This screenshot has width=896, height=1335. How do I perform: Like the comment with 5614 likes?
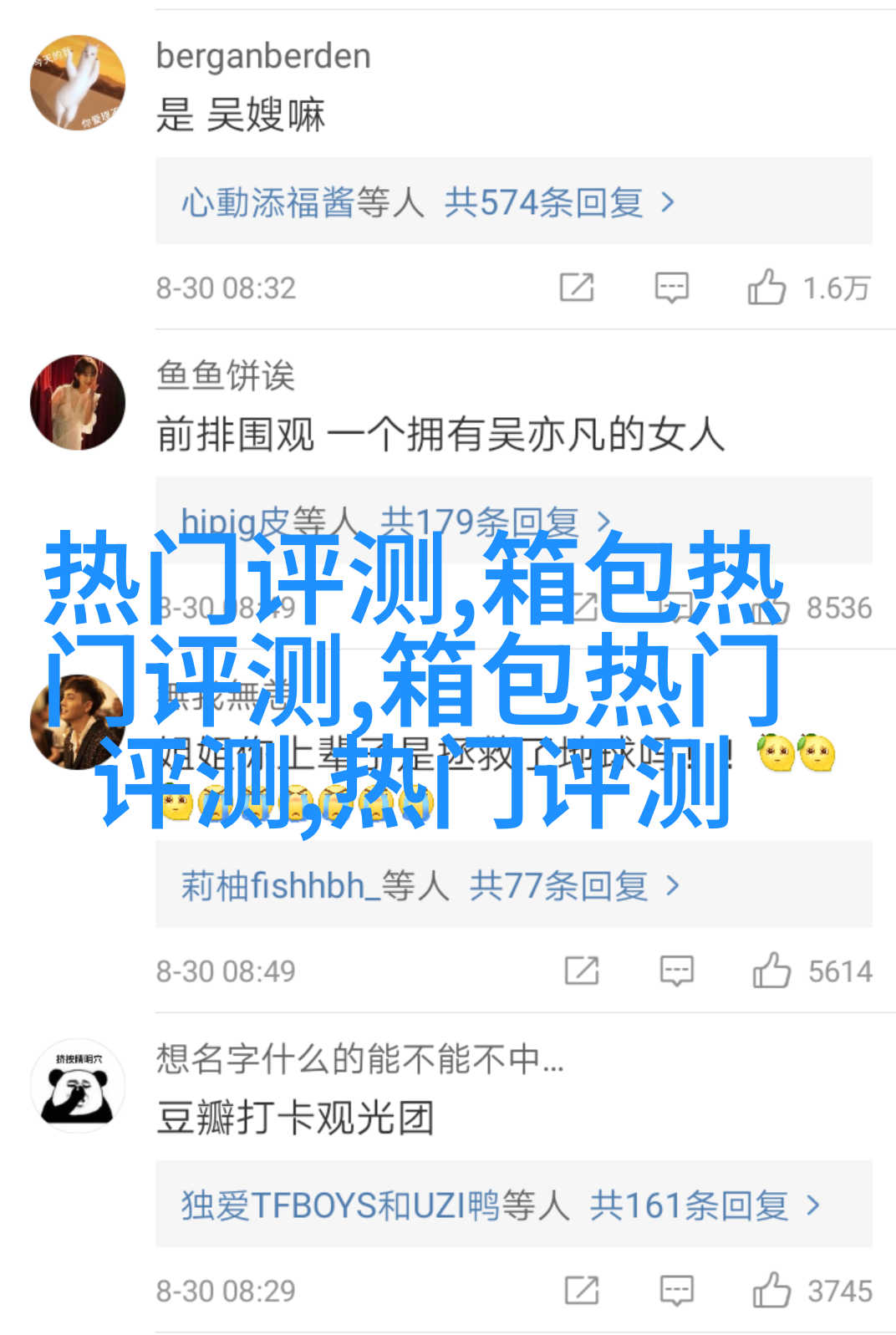[771, 971]
